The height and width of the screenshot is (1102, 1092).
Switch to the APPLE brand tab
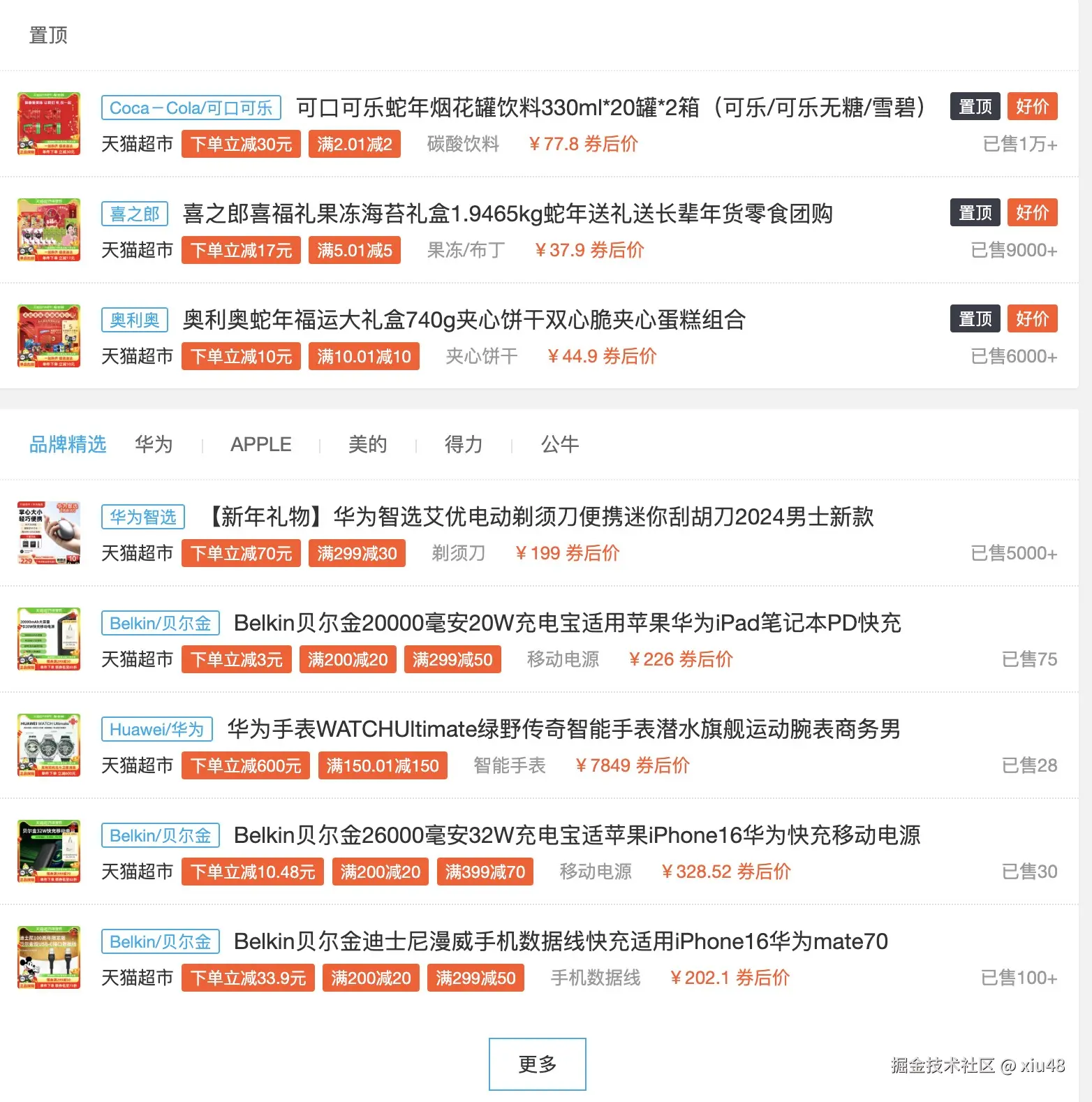[260, 444]
